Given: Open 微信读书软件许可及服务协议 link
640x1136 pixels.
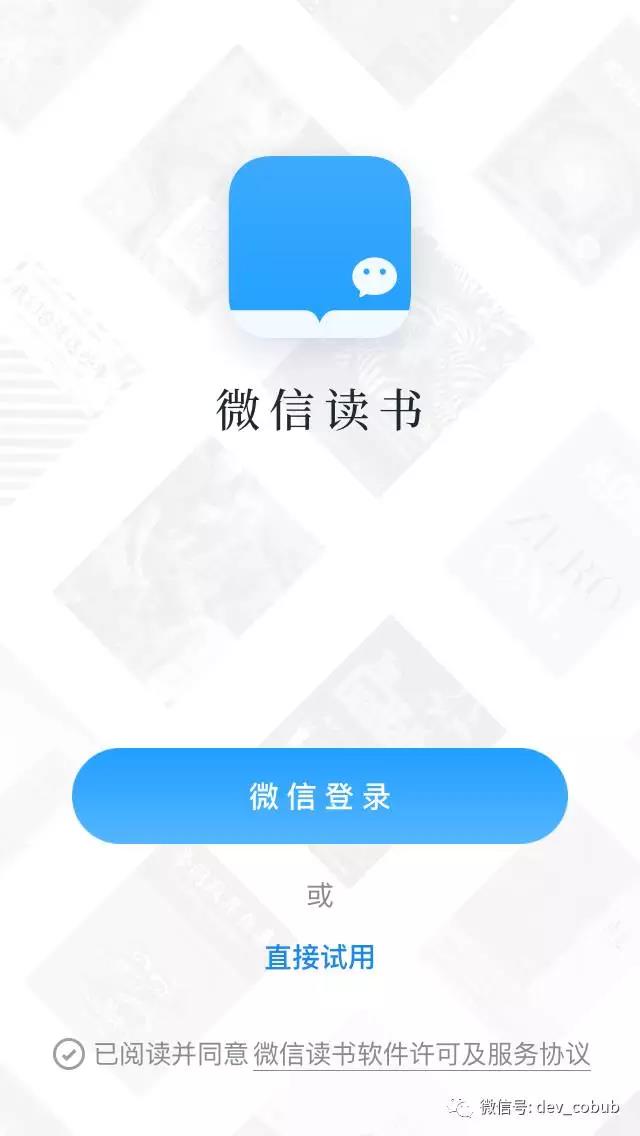Looking at the screenshot, I should pyautogui.click(x=422, y=1054).
